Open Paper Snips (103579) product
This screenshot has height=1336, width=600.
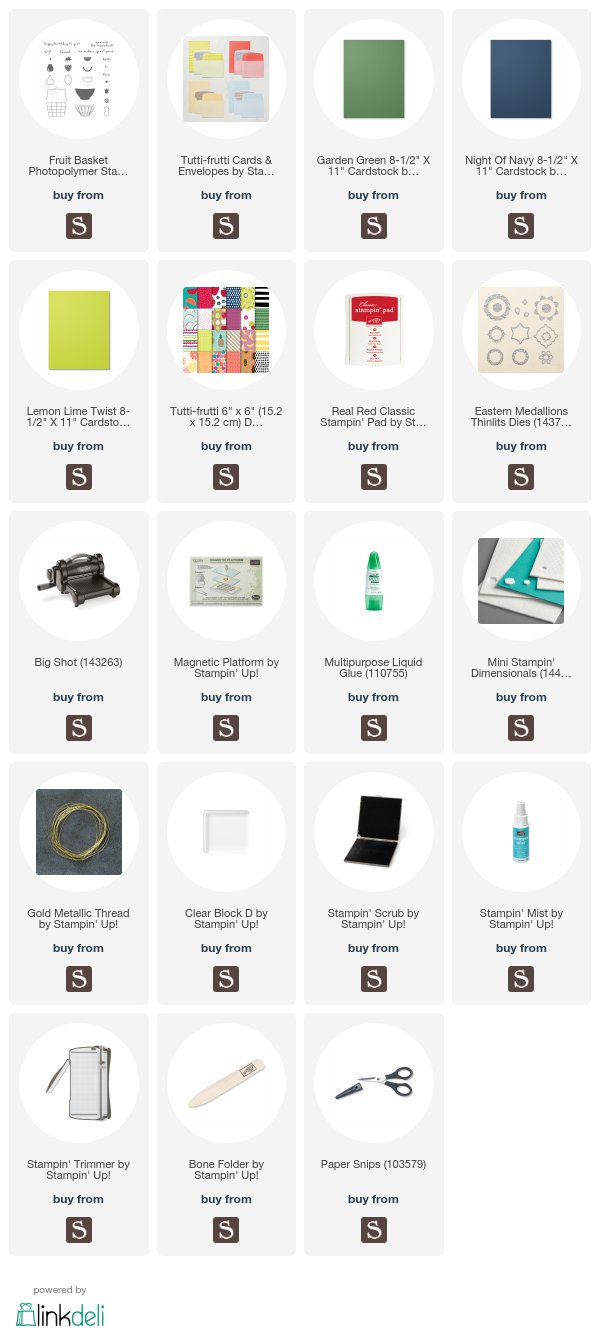pyautogui.click(x=373, y=1134)
